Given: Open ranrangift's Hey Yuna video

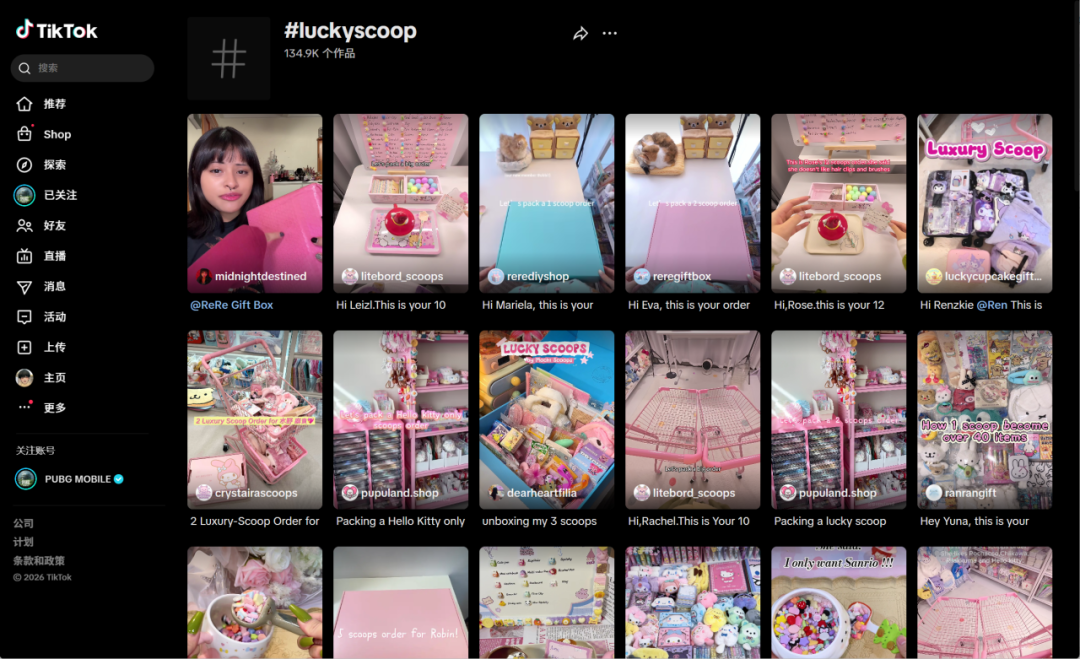Looking at the screenshot, I should pos(984,418).
